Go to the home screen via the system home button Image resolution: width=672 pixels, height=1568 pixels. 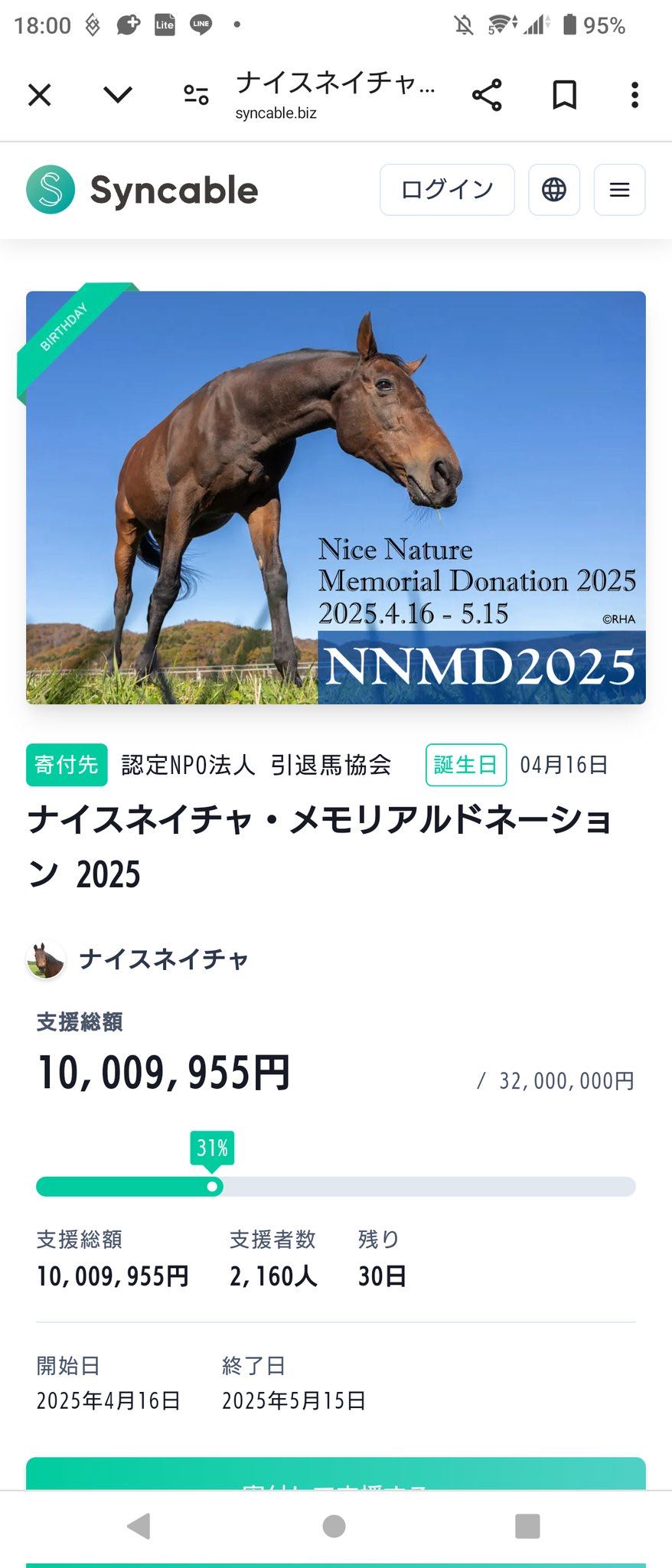[334, 1526]
